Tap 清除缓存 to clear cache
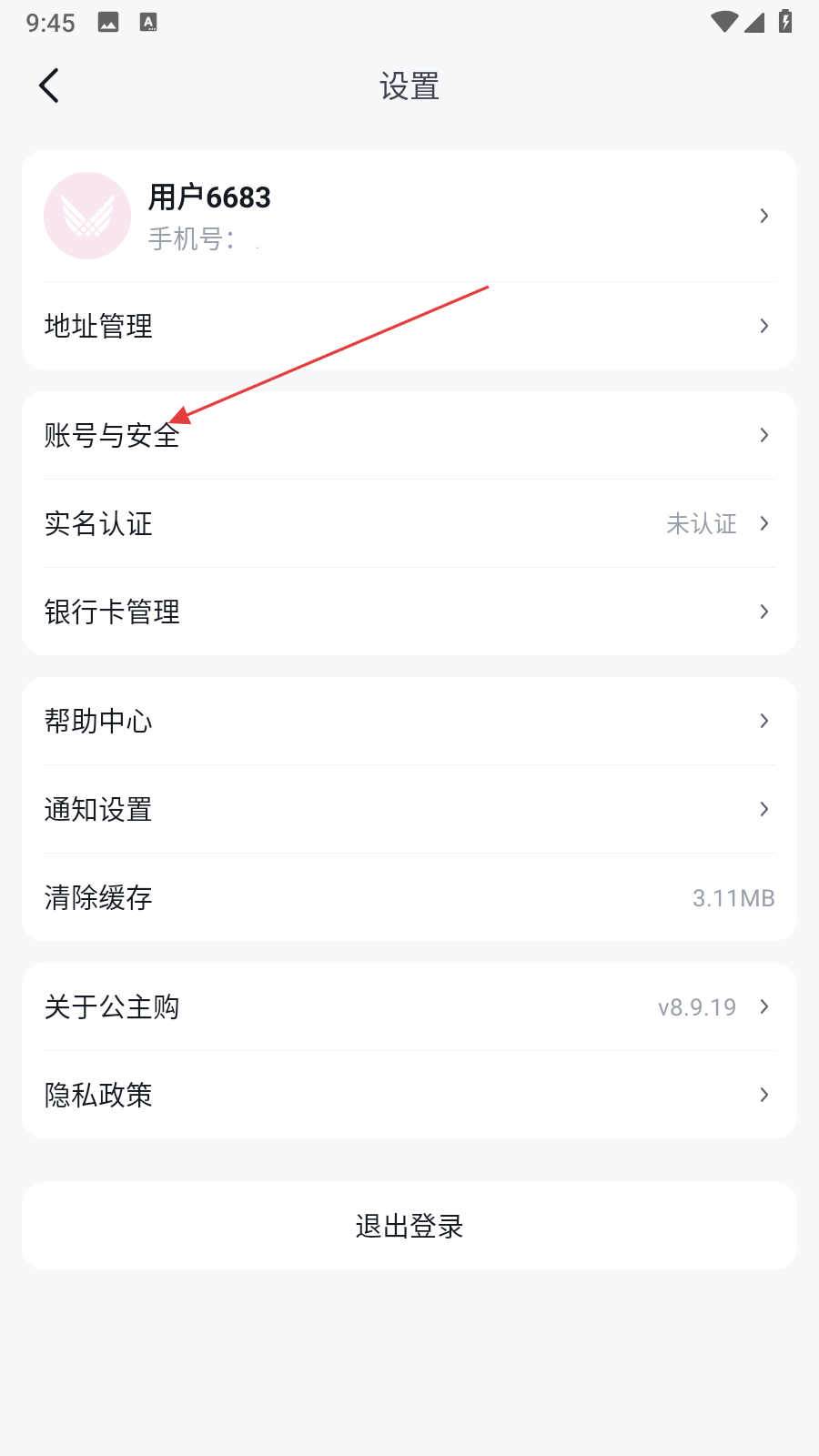Screen dimensions: 819x1456 coord(409,897)
